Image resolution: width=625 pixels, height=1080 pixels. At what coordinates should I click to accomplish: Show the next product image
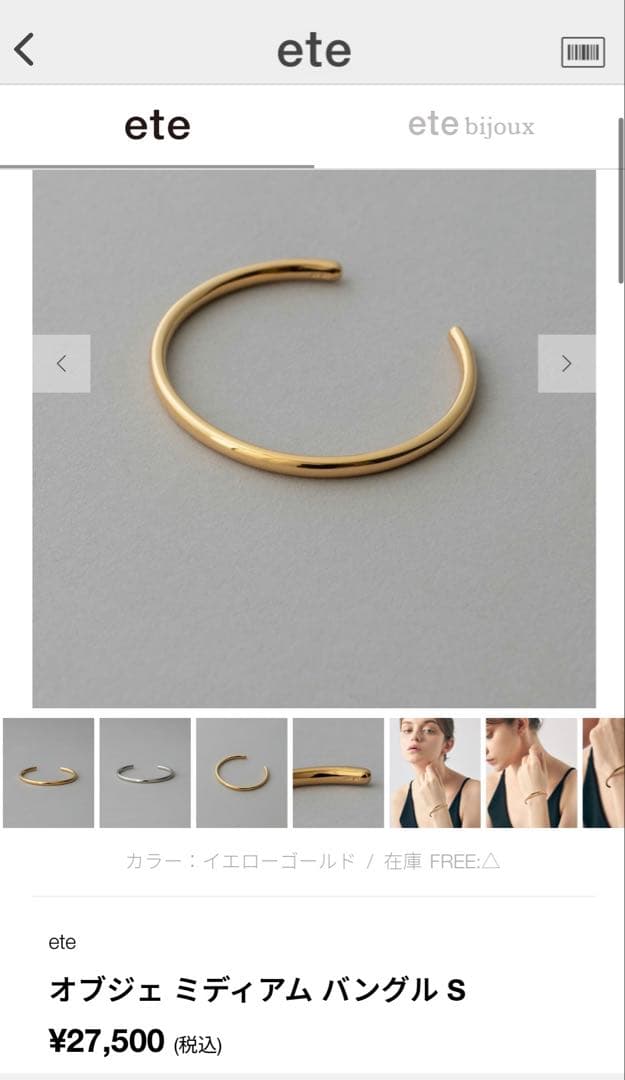click(566, 363)
